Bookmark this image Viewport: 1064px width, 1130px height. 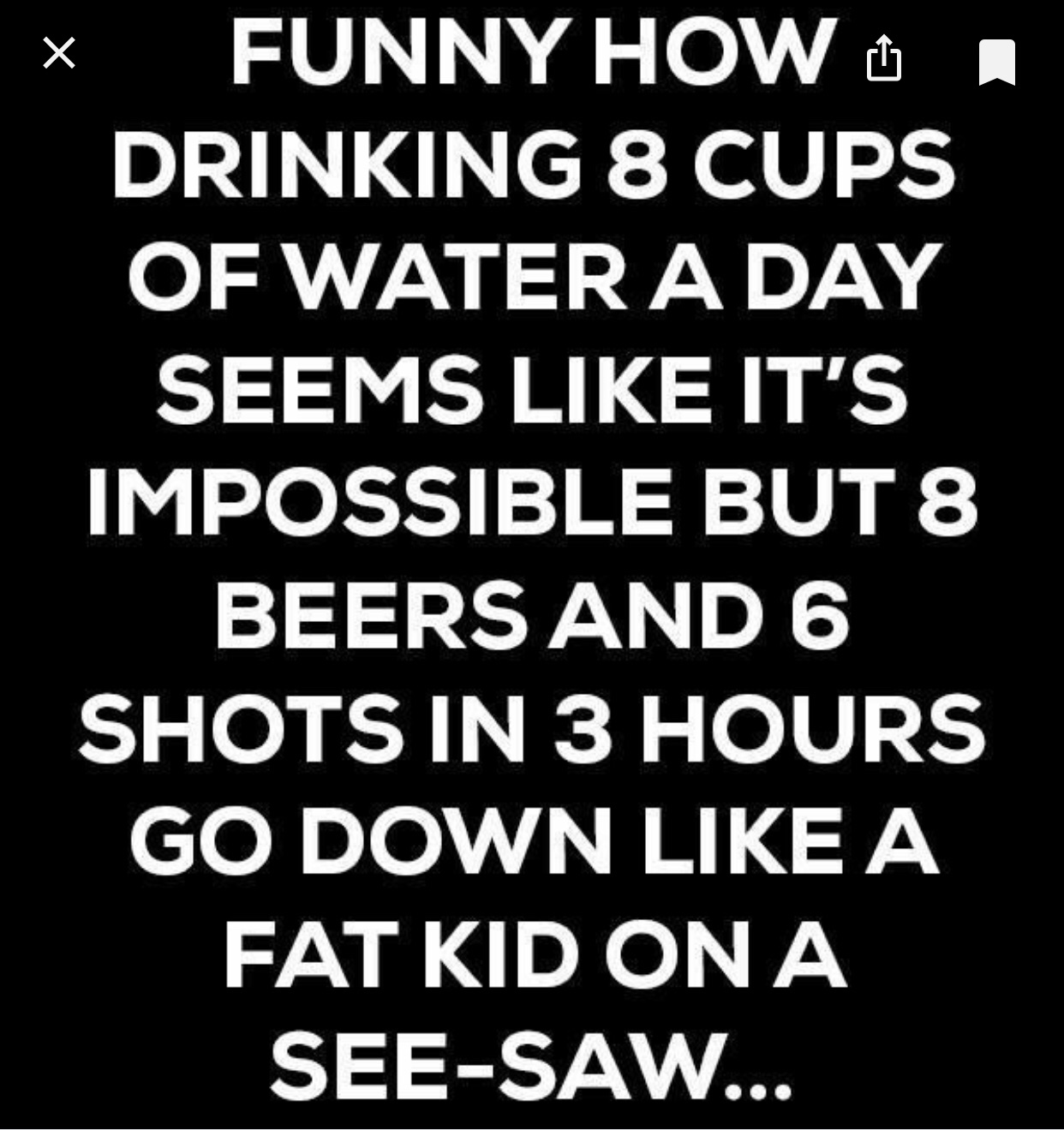click(x=997, y=62)
